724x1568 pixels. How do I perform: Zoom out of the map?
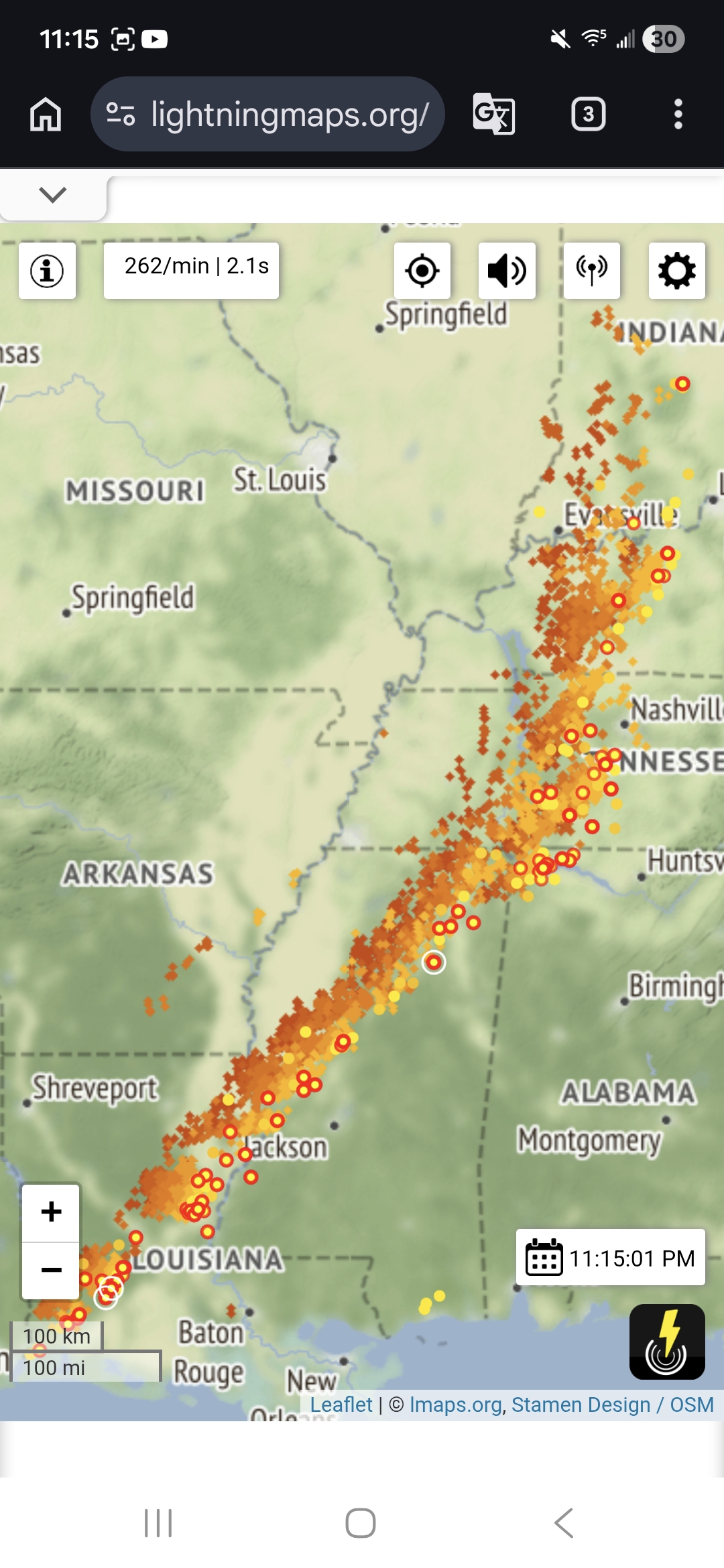(x=51, y=1270)
